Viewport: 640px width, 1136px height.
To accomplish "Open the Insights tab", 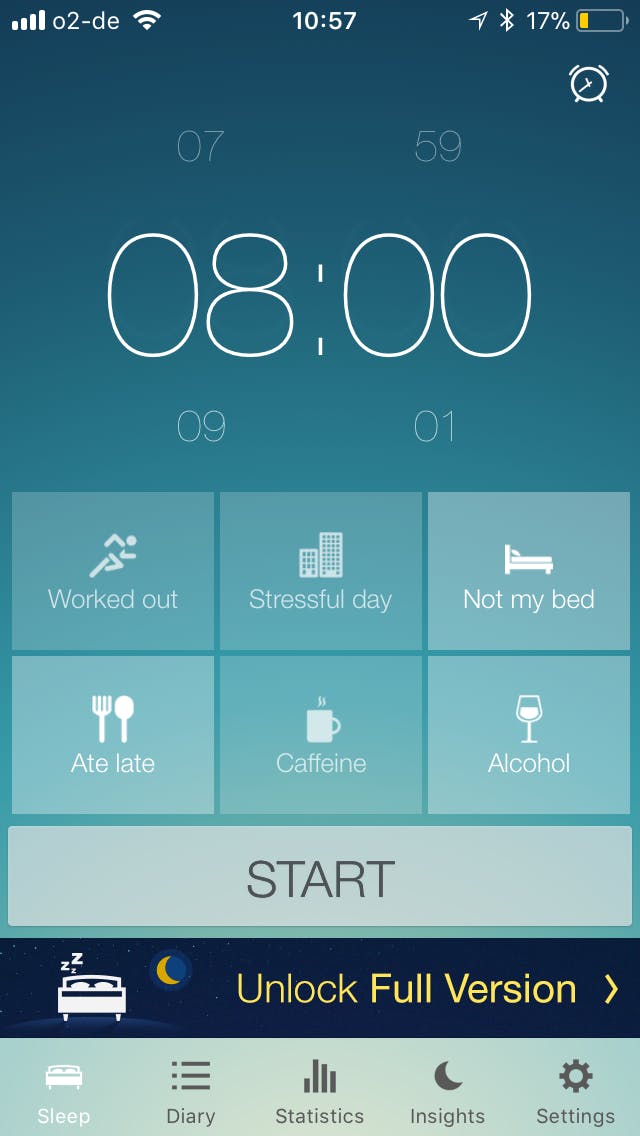I will [447, 1090].
